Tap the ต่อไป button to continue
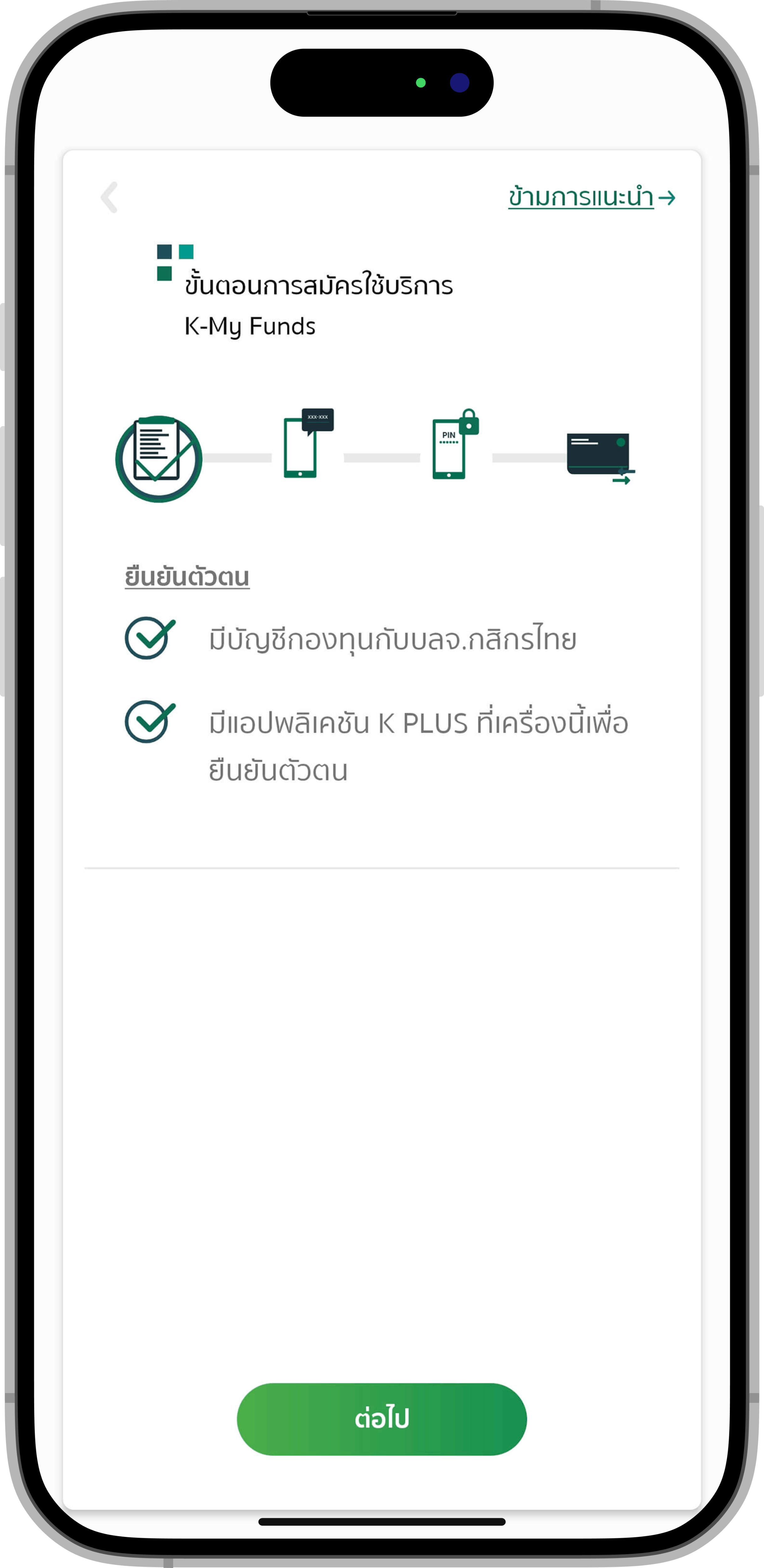Image resolution: width=764 pixels, height=1568 pixels. point(382,1419)
